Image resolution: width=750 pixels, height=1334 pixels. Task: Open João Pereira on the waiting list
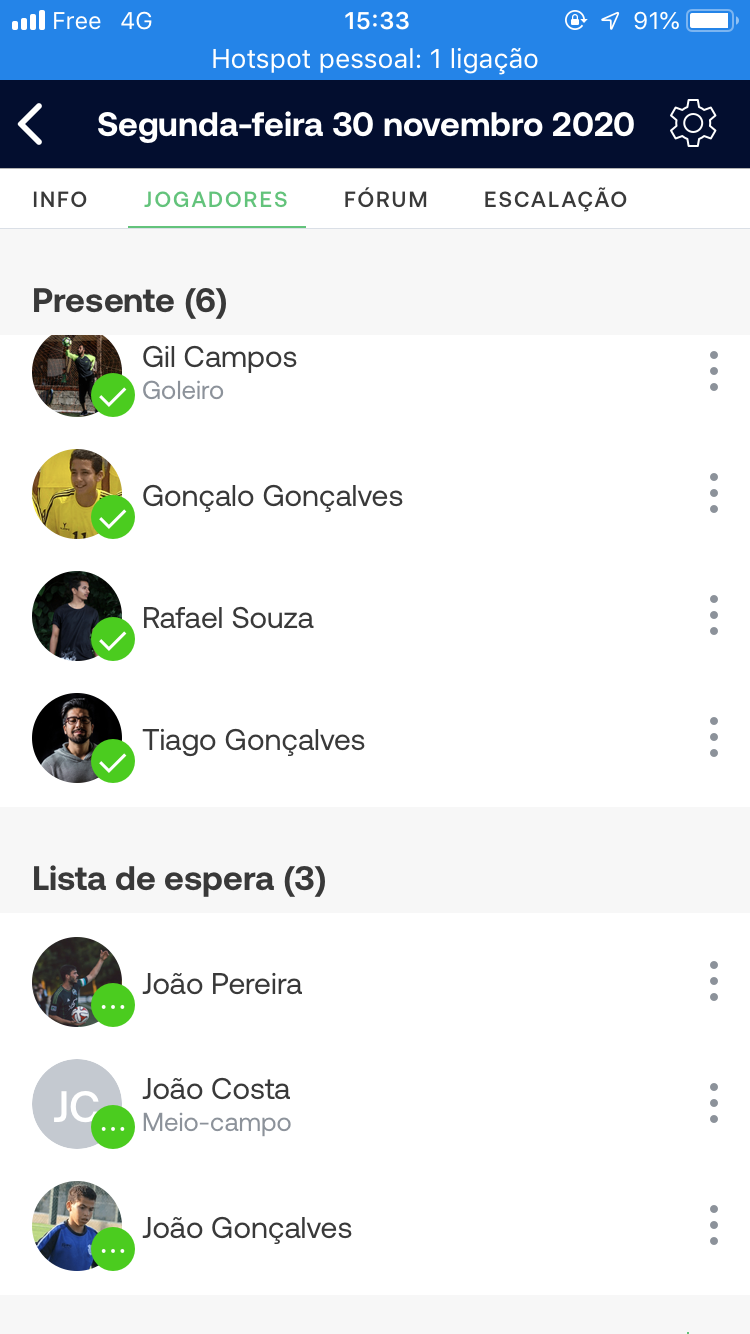(222, 984)
